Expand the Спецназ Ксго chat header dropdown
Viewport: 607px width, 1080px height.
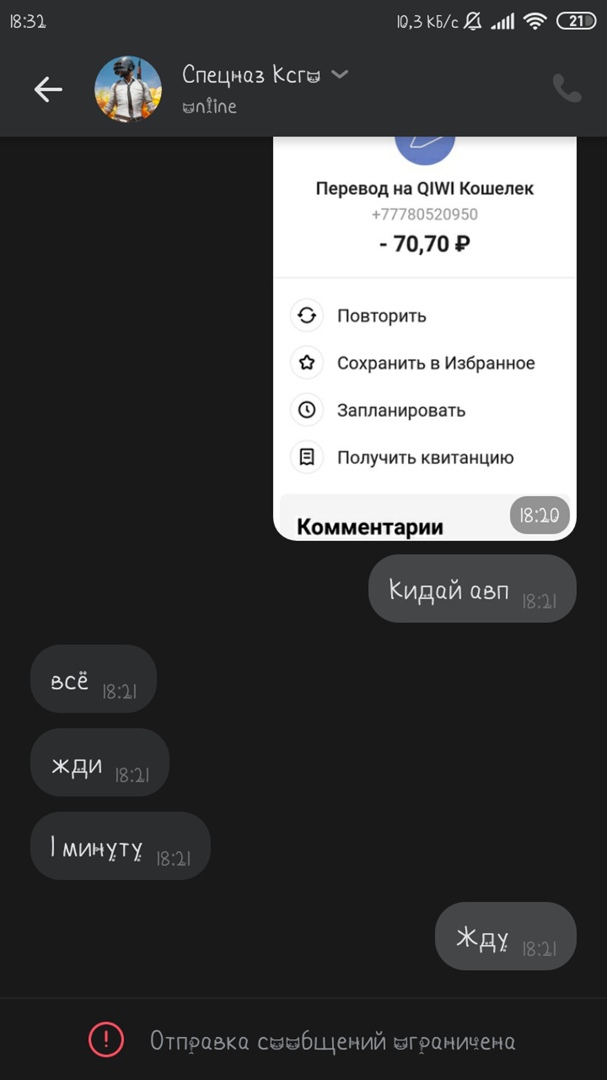339,74
